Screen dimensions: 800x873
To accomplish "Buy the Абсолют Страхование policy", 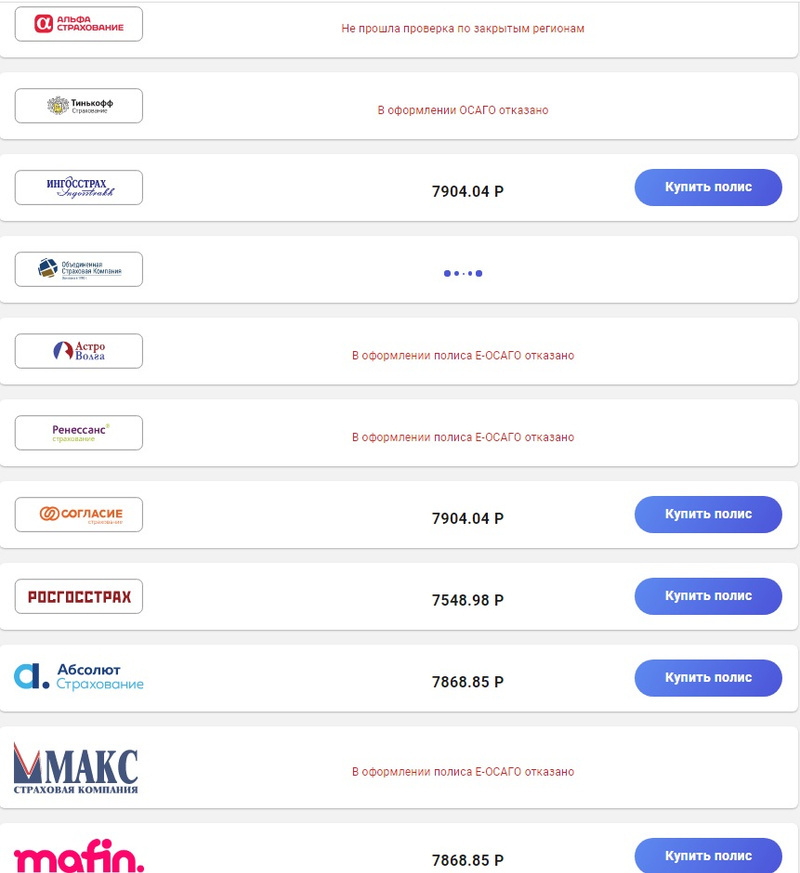I will [x=708, y=678].
